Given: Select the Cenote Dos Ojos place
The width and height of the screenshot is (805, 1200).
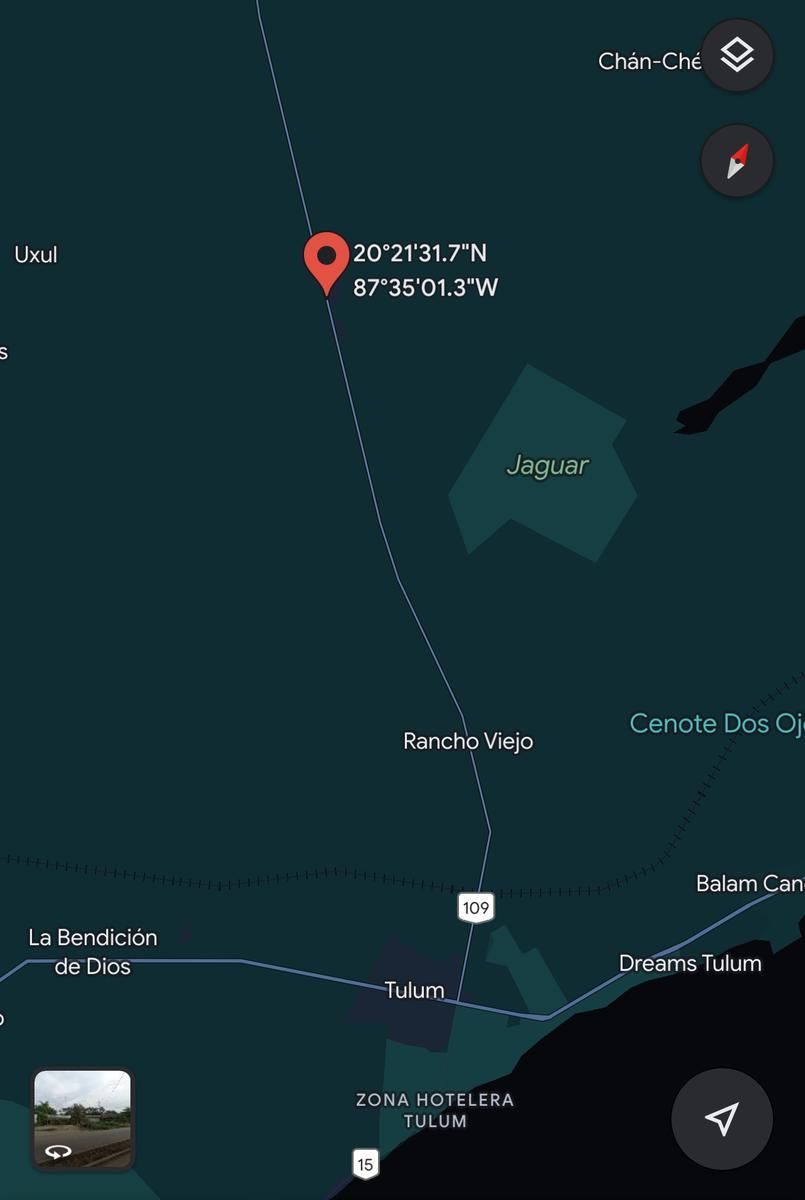Looking at the screenshot, I should [717, 723].
